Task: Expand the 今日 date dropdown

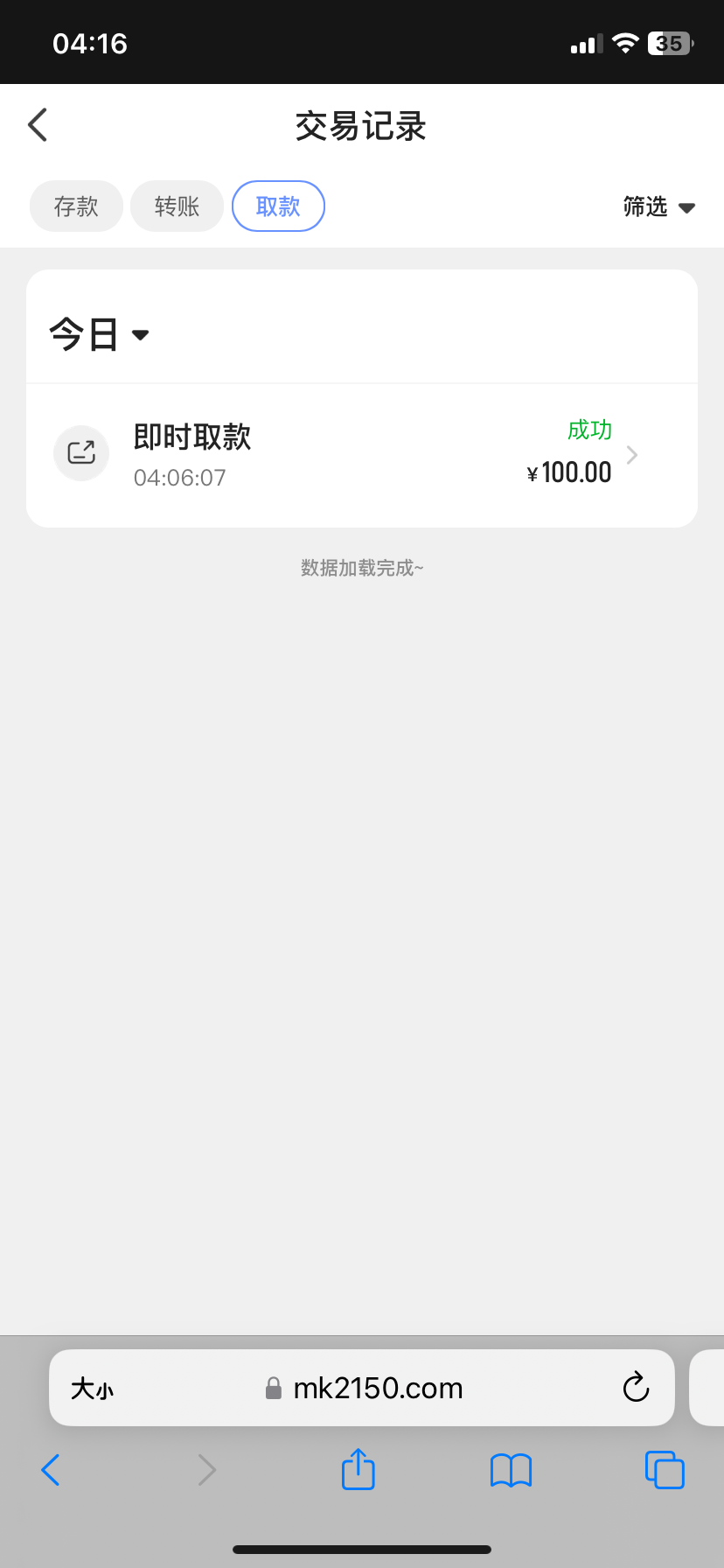Action: [x=99, y=334]
